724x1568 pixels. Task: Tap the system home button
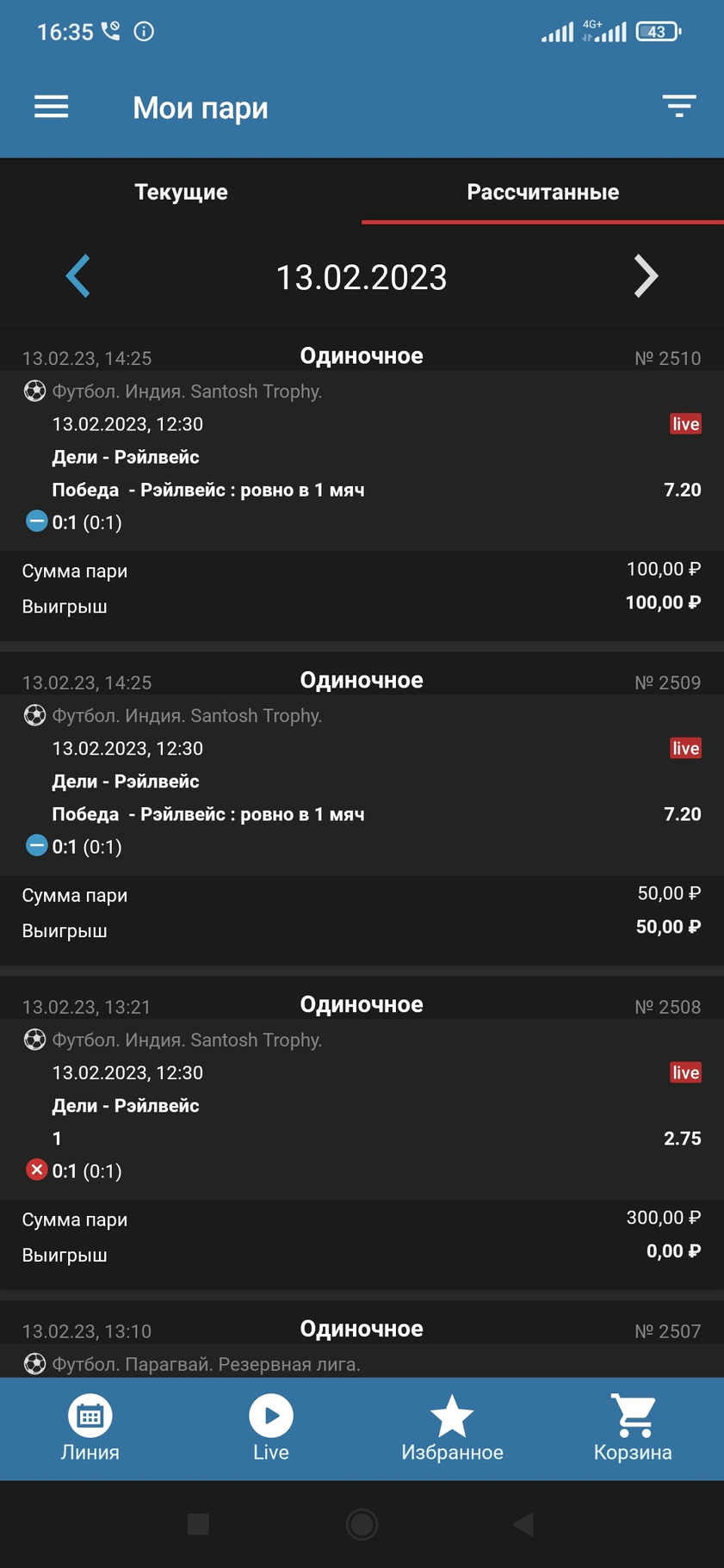tap(362, 1524)
